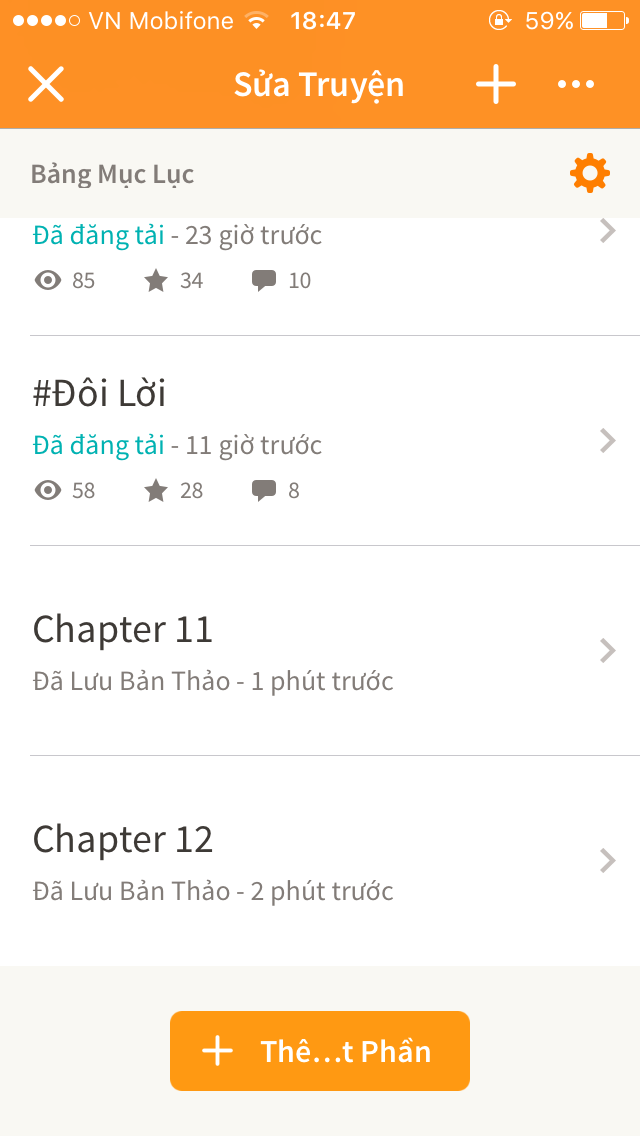Close the Sửa Truyện editor
Viewport: 640px width, 1136px height.
tap(46, 84)
